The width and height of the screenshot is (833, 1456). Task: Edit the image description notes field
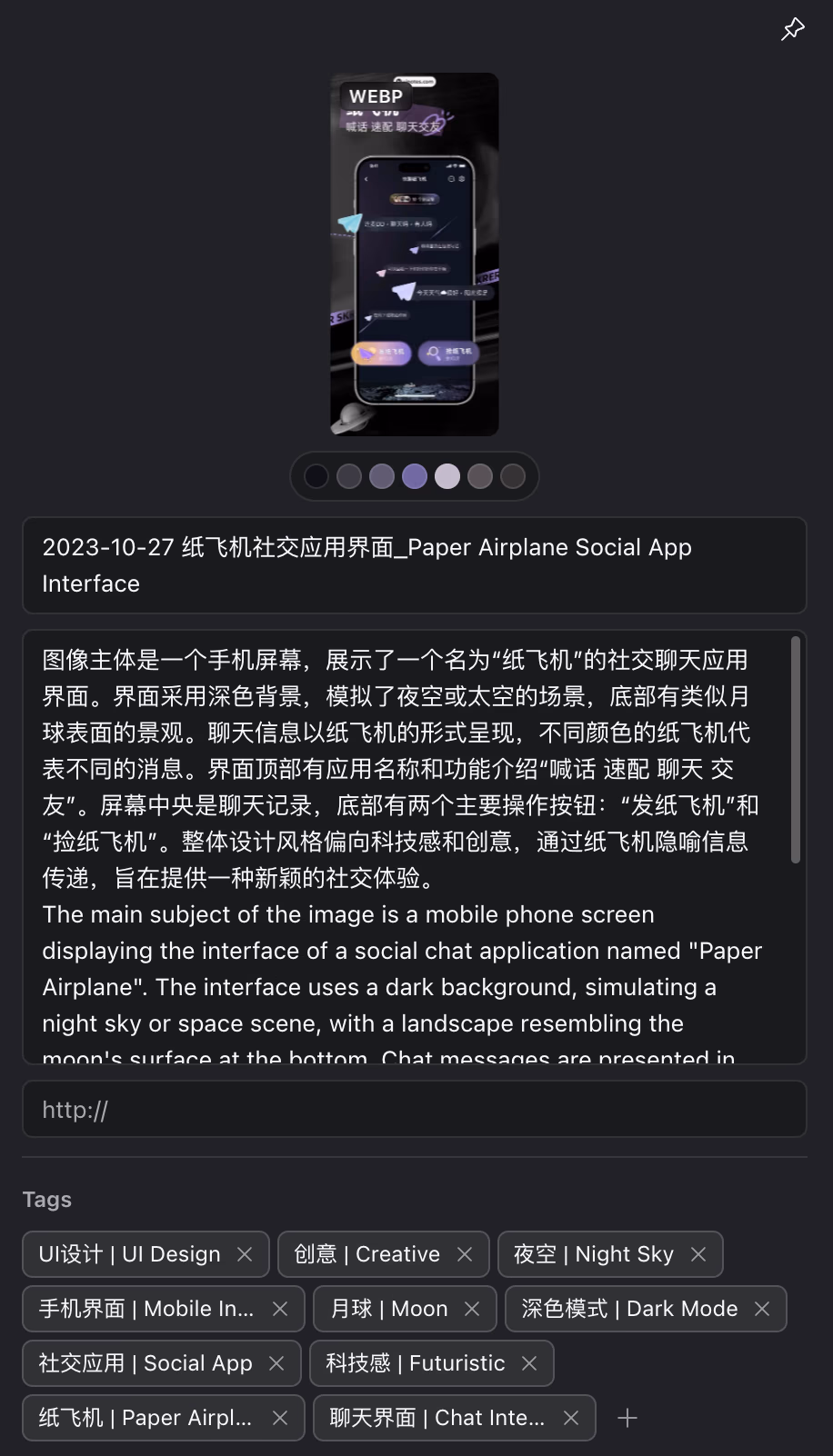click(x=407, y=847)
